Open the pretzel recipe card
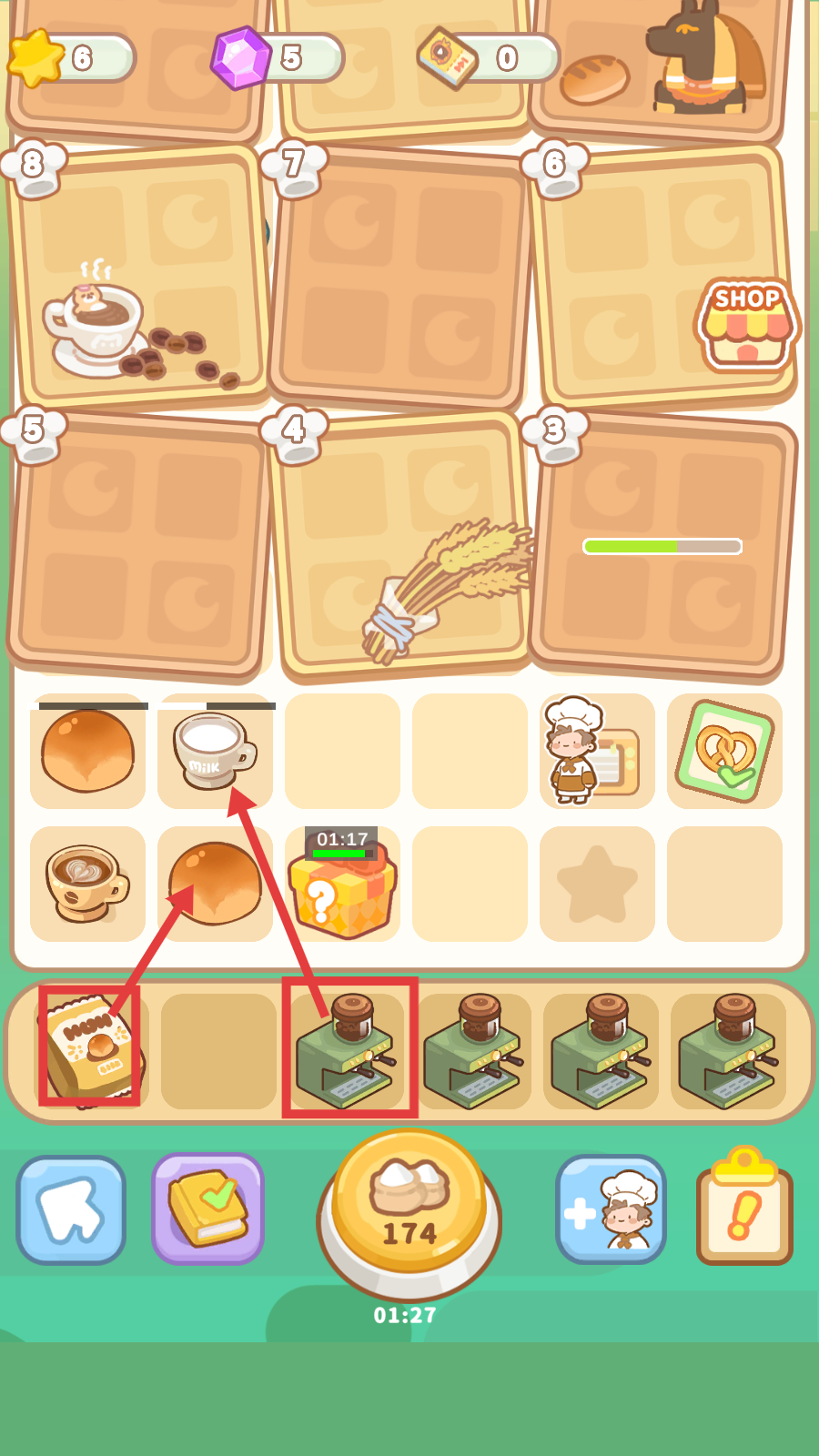 (x=724, y=752)
